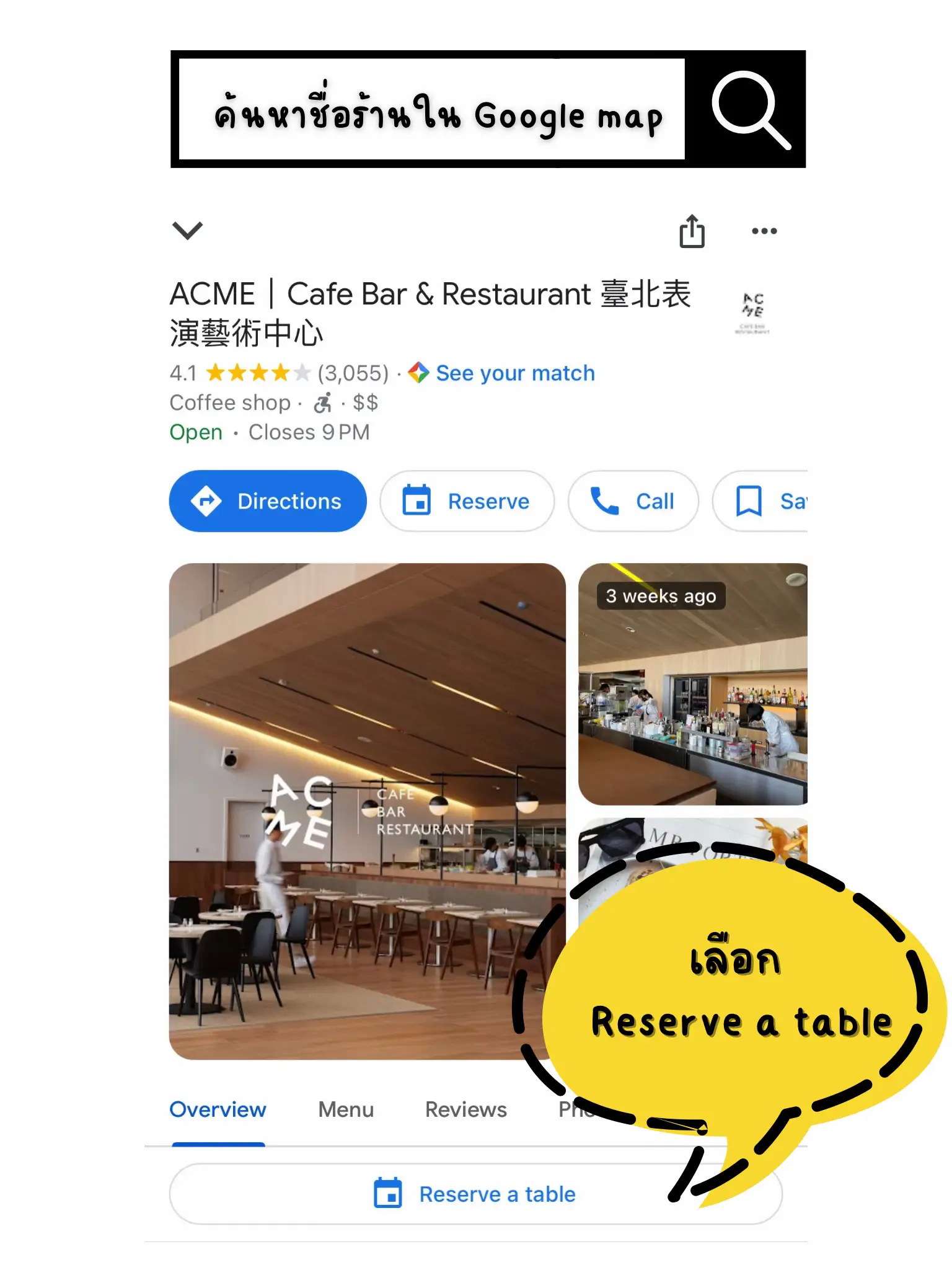Viewport: 952px width, 1270px height.
Task: Switch to the Menu tab
Action: 345,1109
